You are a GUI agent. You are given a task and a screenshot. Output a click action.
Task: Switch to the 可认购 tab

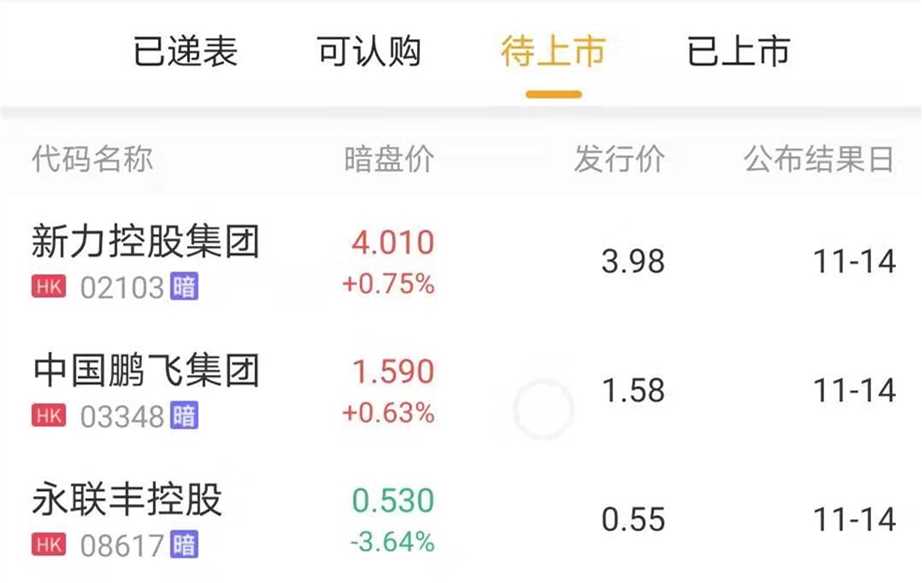[x=369, y=51]
